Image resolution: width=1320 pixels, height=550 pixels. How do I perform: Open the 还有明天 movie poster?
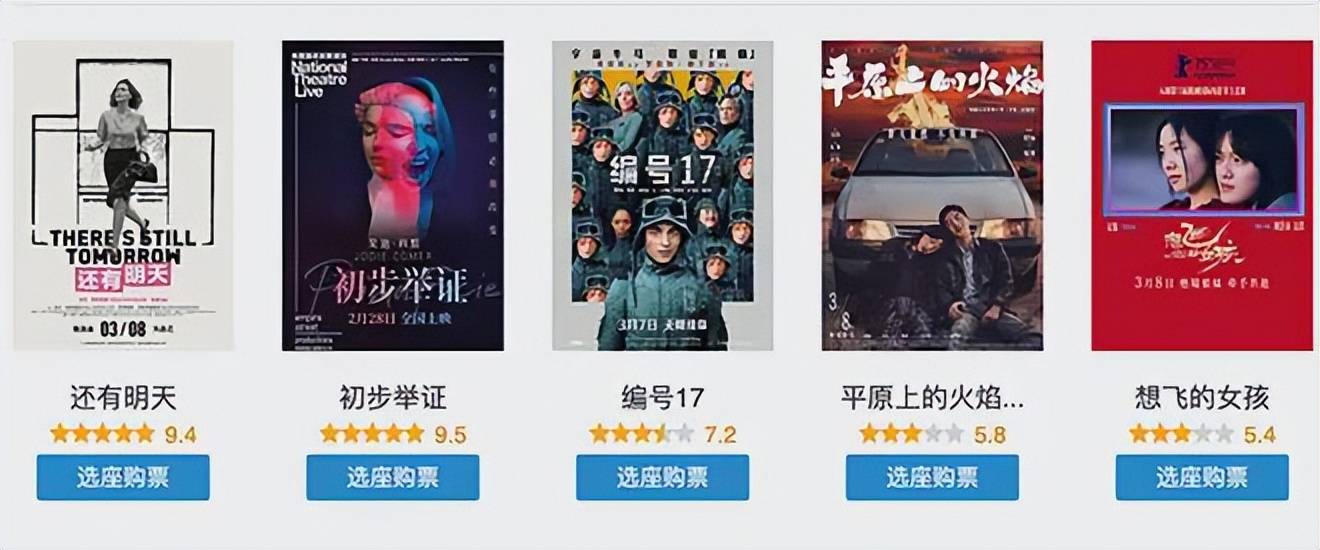click(123, 195)
